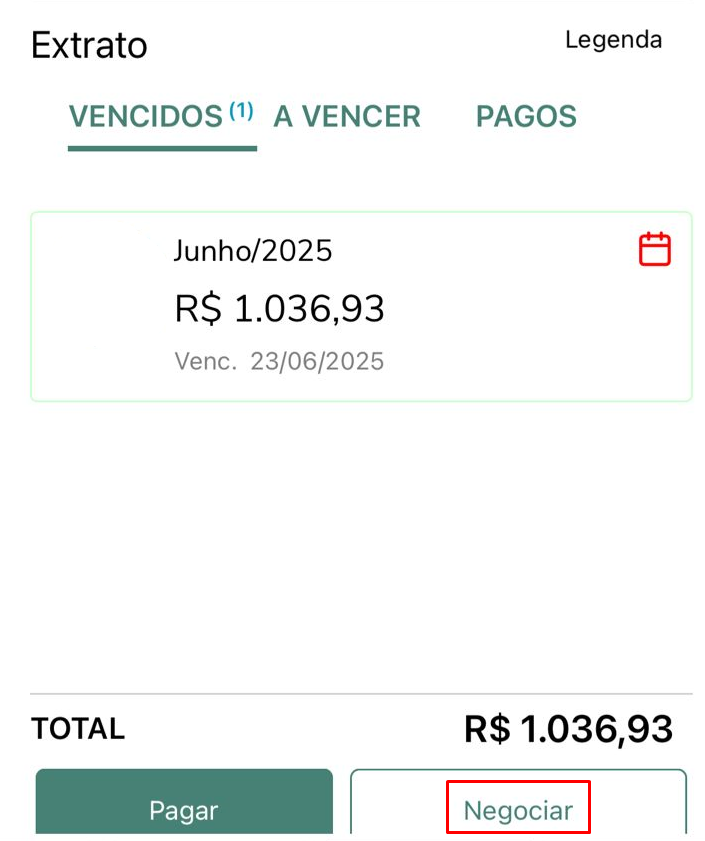Choose Negociar to negotiate the debt
This screenshot has width=705, height=841.
click(518, 808)
